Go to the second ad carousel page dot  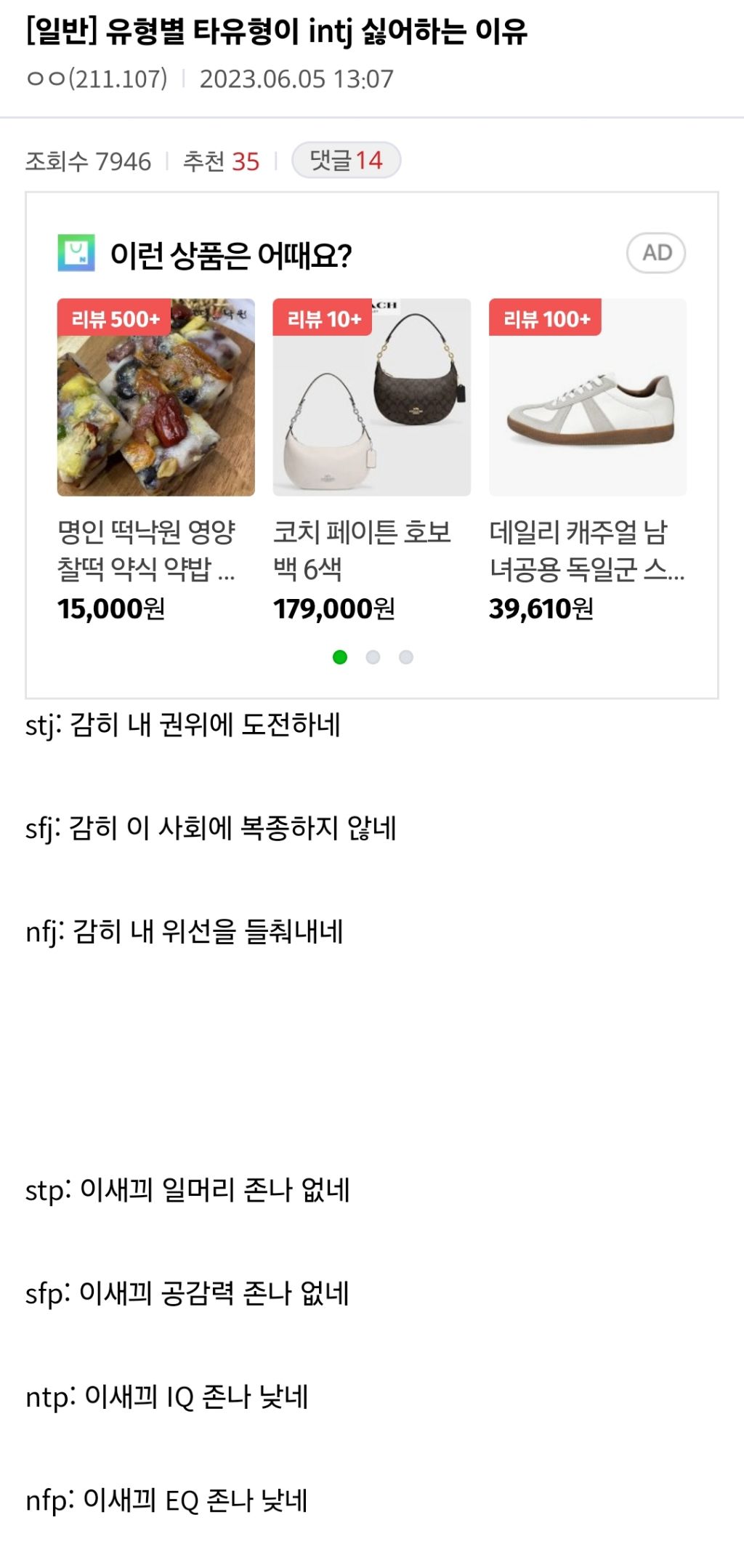pyautogui.click(x=373, y=658)
